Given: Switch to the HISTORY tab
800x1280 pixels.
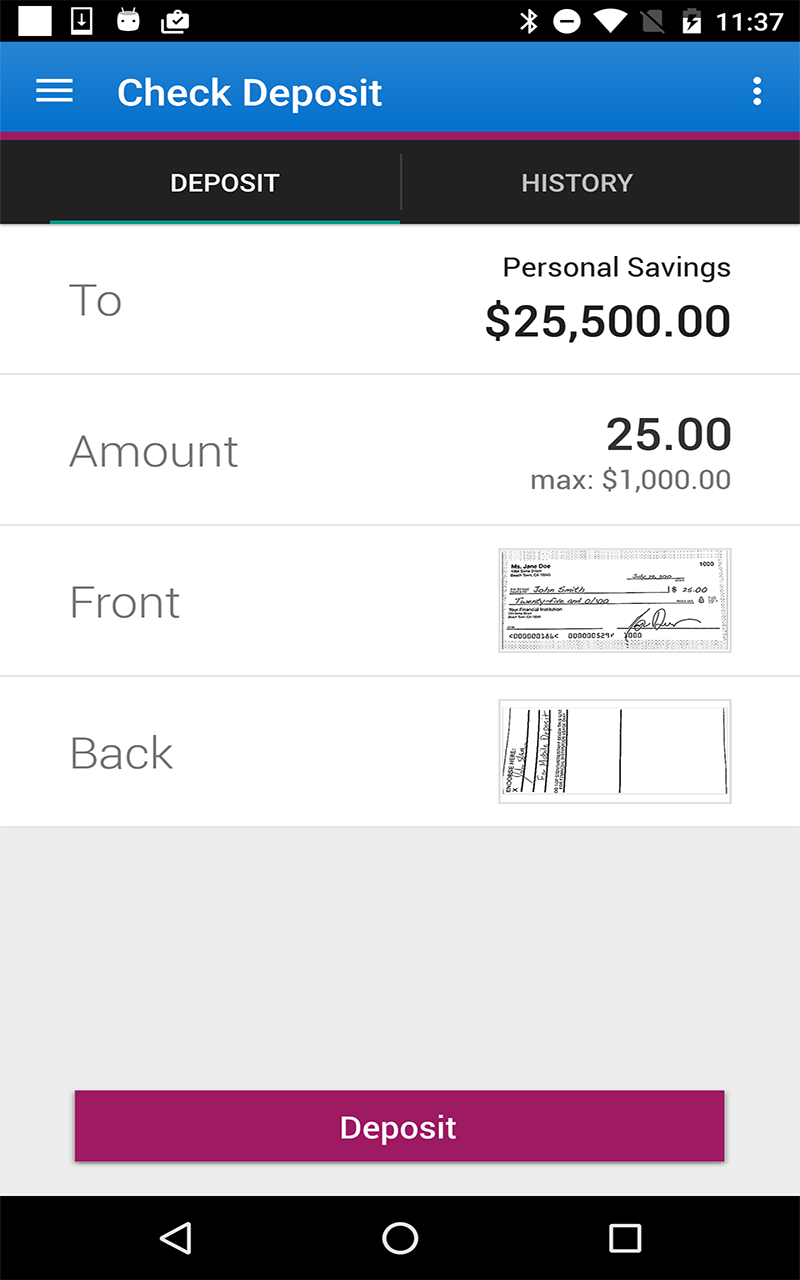Looking at the screenshot, I should 577,182.
